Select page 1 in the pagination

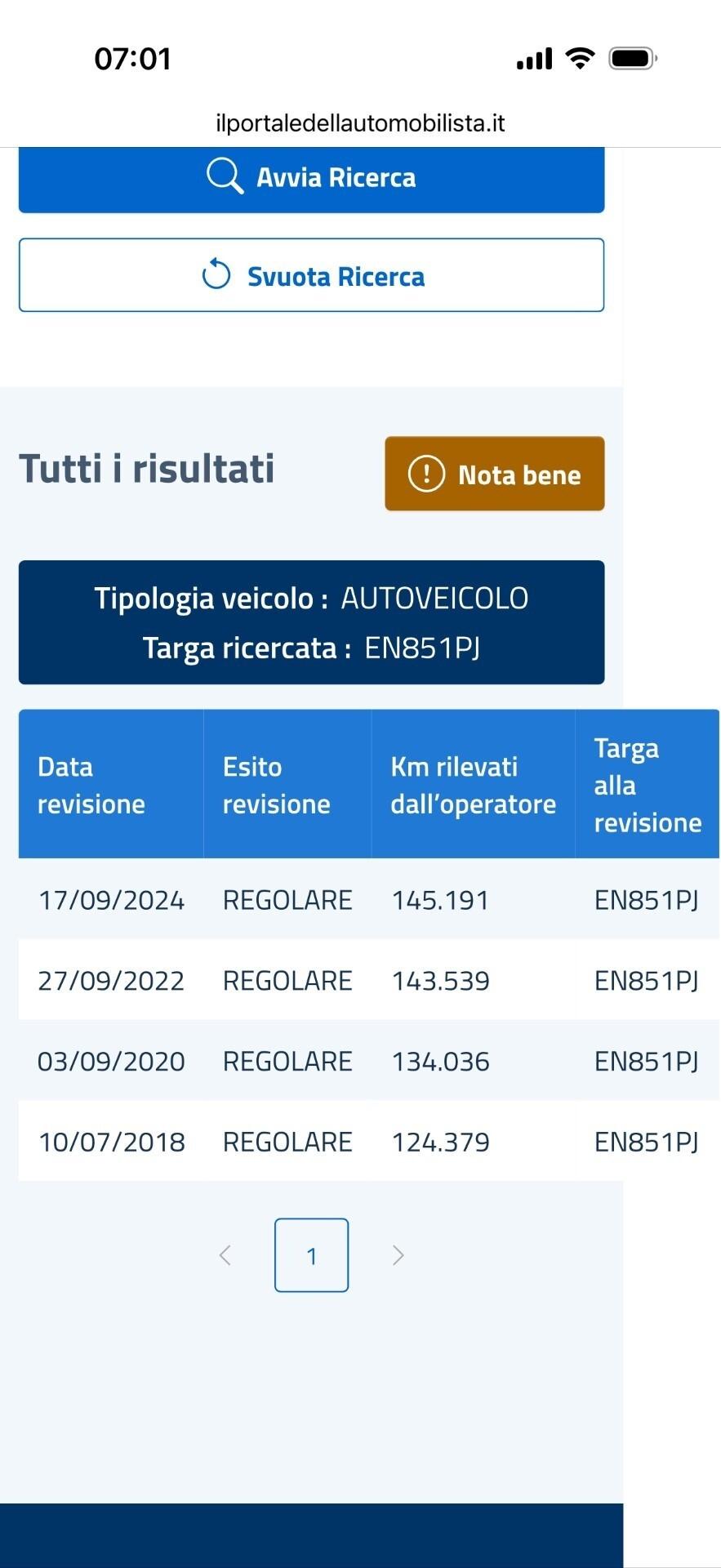[x=311, y=1255]
